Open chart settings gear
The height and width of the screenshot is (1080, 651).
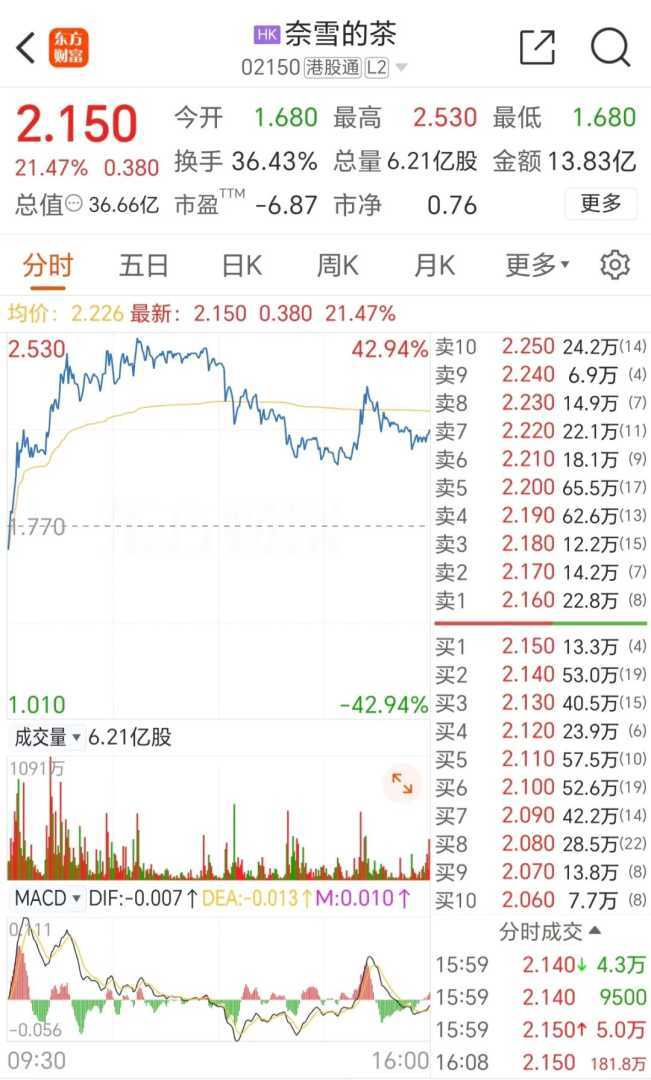[615, 265]
